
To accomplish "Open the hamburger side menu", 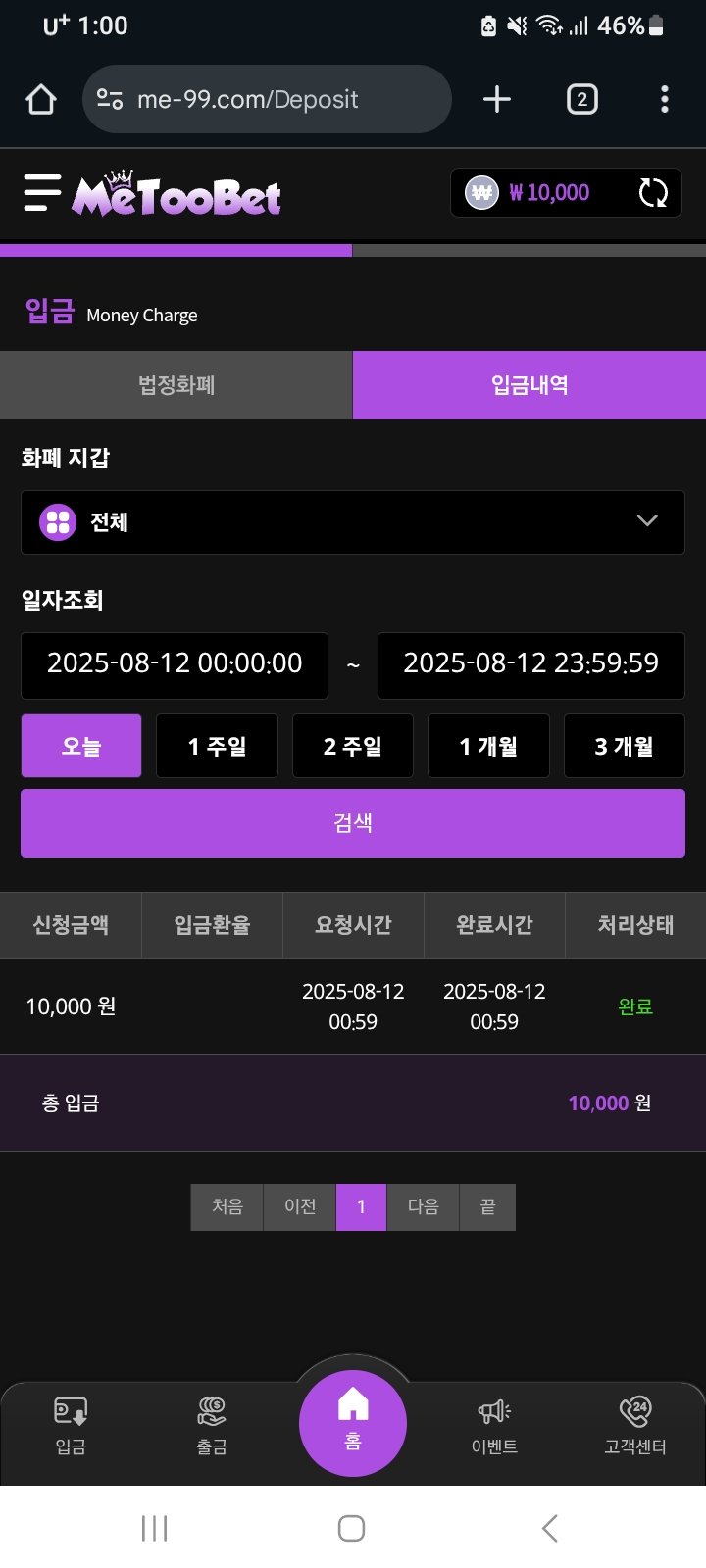I will coord(42,193).
